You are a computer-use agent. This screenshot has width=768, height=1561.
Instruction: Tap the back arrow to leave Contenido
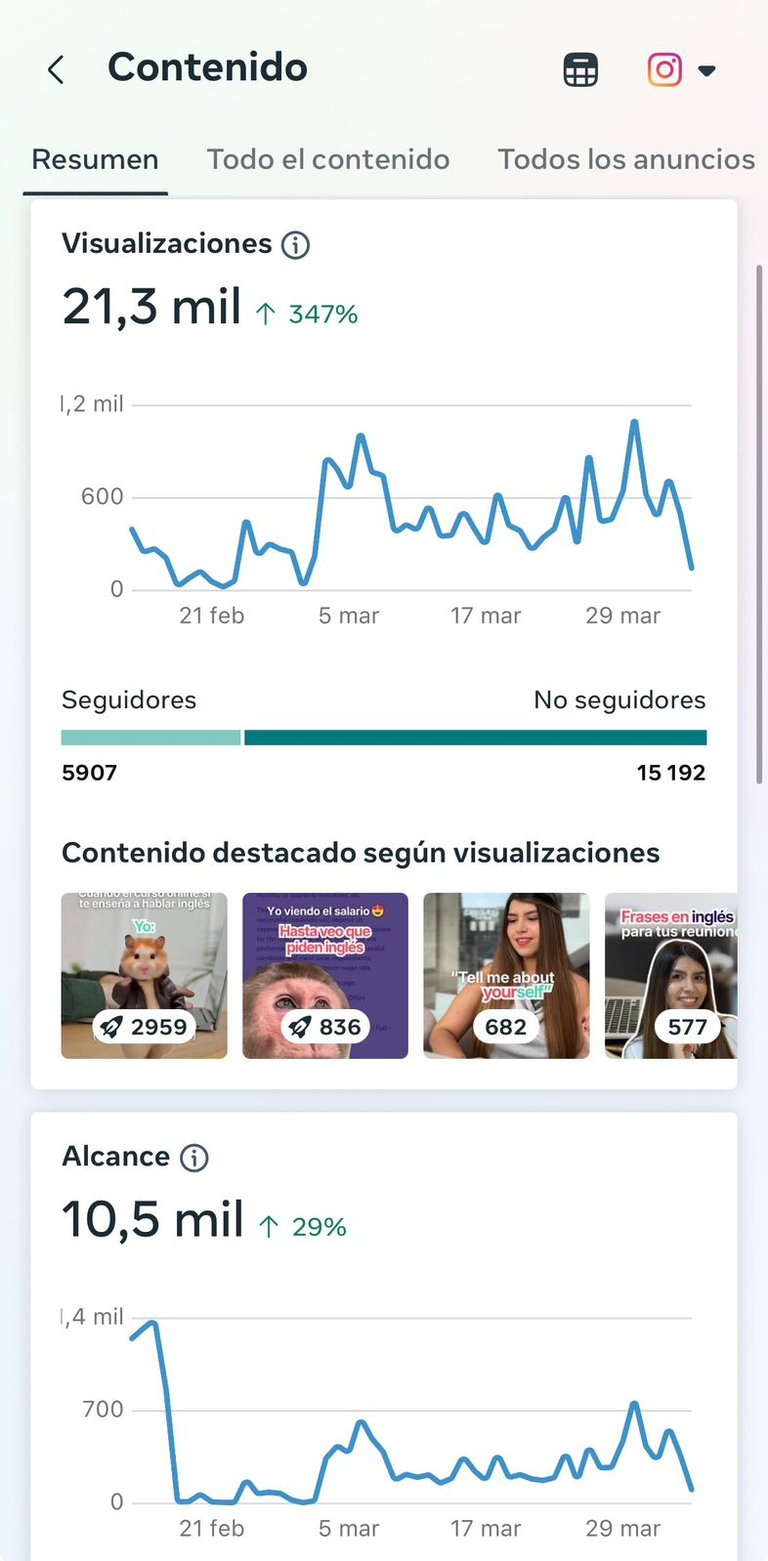[x=55, y=69]
